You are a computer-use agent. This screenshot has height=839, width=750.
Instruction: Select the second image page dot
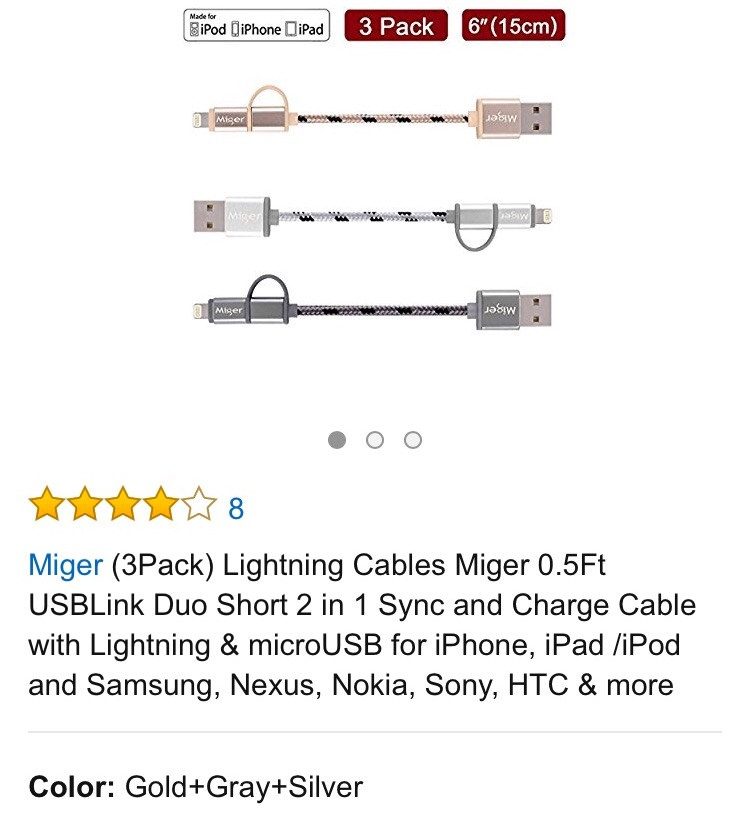[375, 440]
